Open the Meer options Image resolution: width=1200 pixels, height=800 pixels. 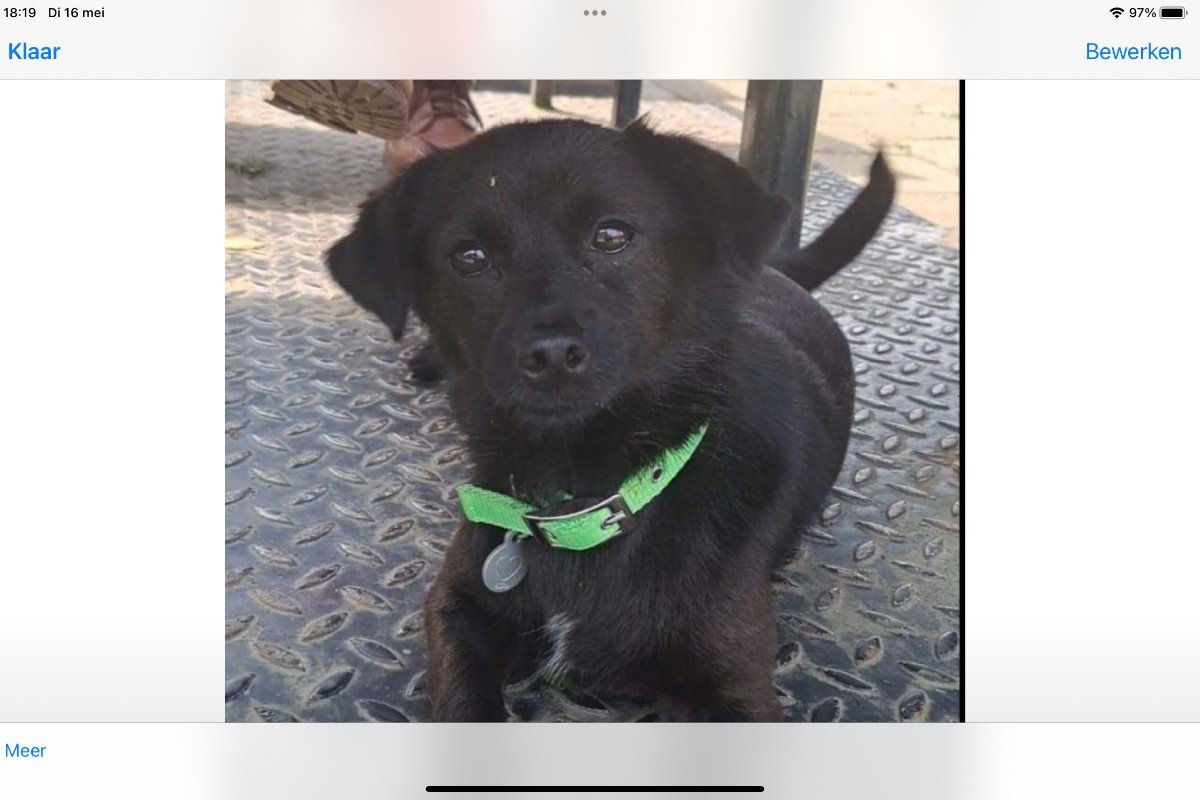[x=26, y=751]
